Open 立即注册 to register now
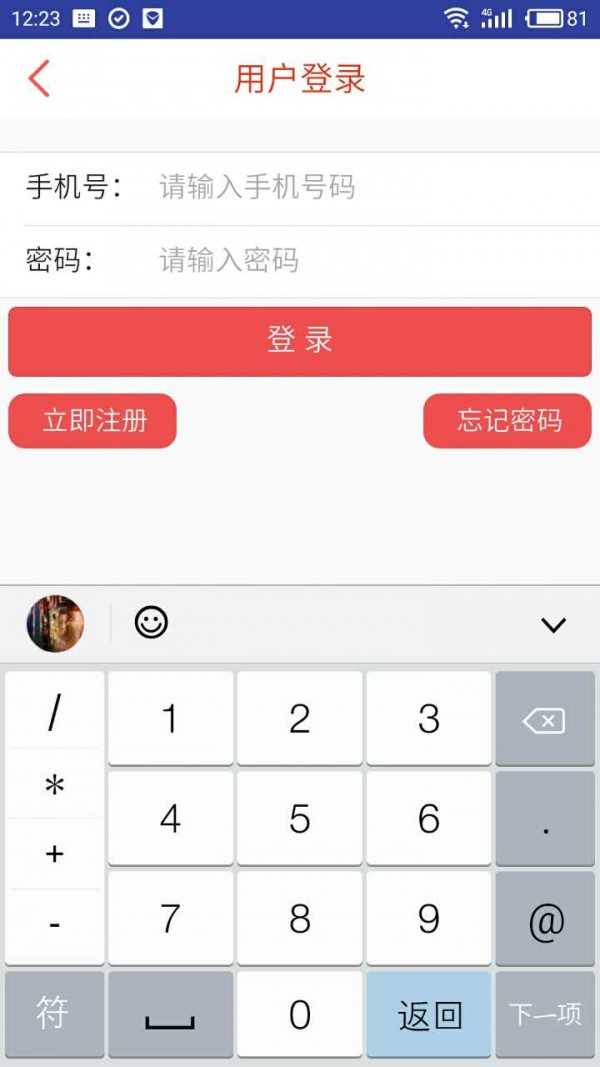 93,421
